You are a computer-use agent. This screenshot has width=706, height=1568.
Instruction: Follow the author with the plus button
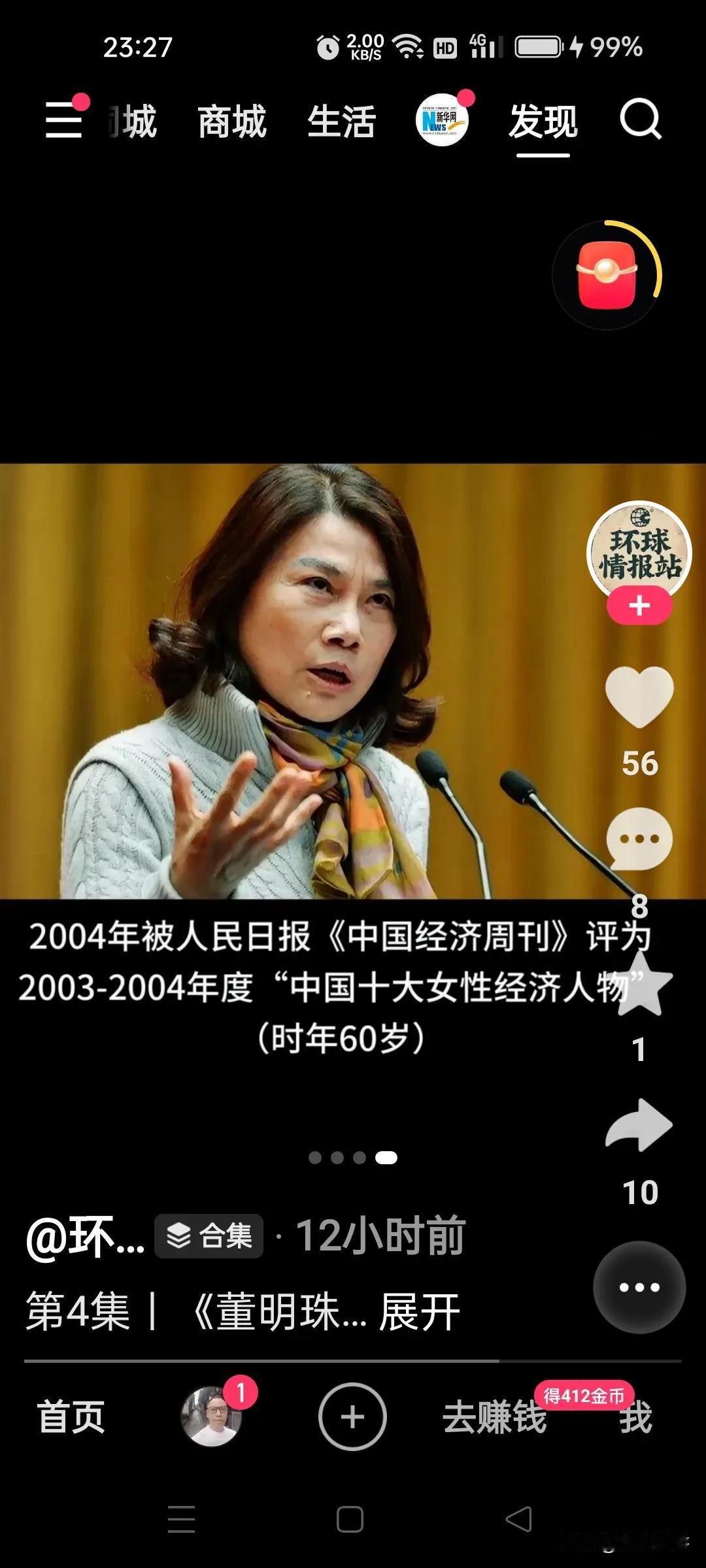pyautogui.click(x=639, y=606)
